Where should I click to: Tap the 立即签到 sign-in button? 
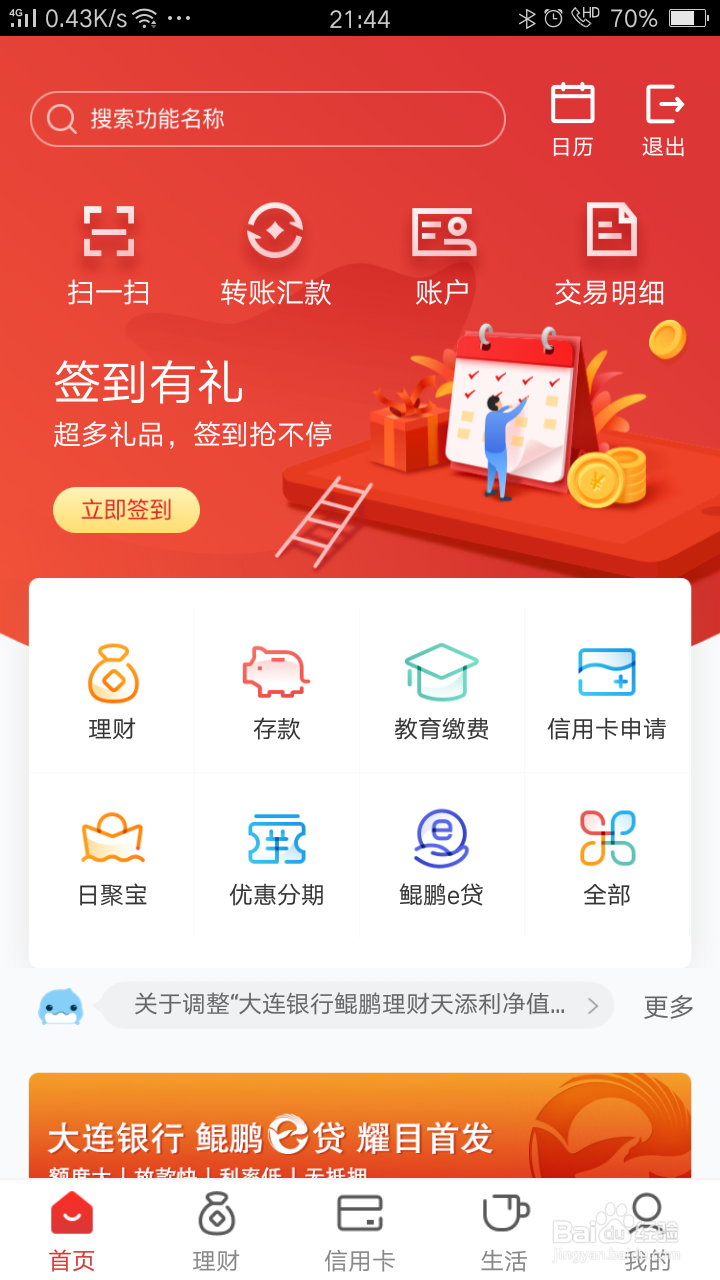coord(126,509)
